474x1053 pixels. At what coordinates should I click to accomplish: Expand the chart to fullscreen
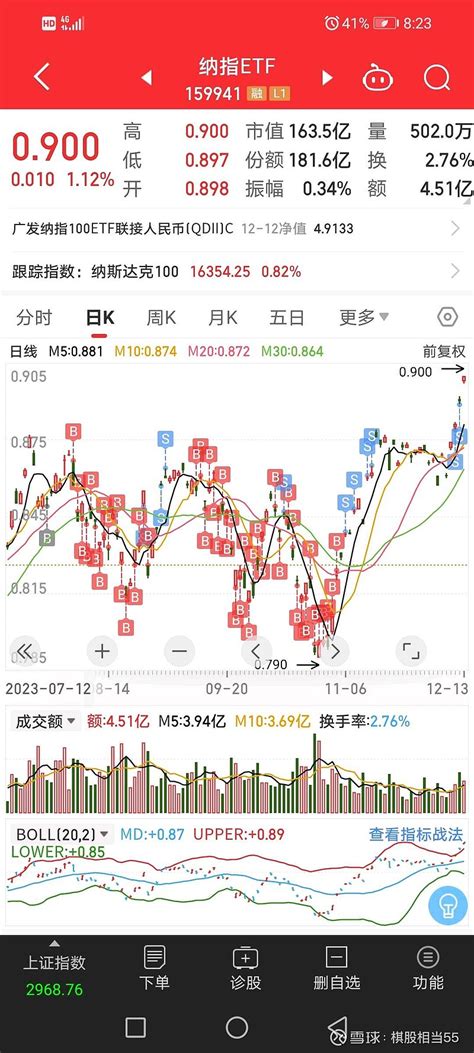click(410, 651)
